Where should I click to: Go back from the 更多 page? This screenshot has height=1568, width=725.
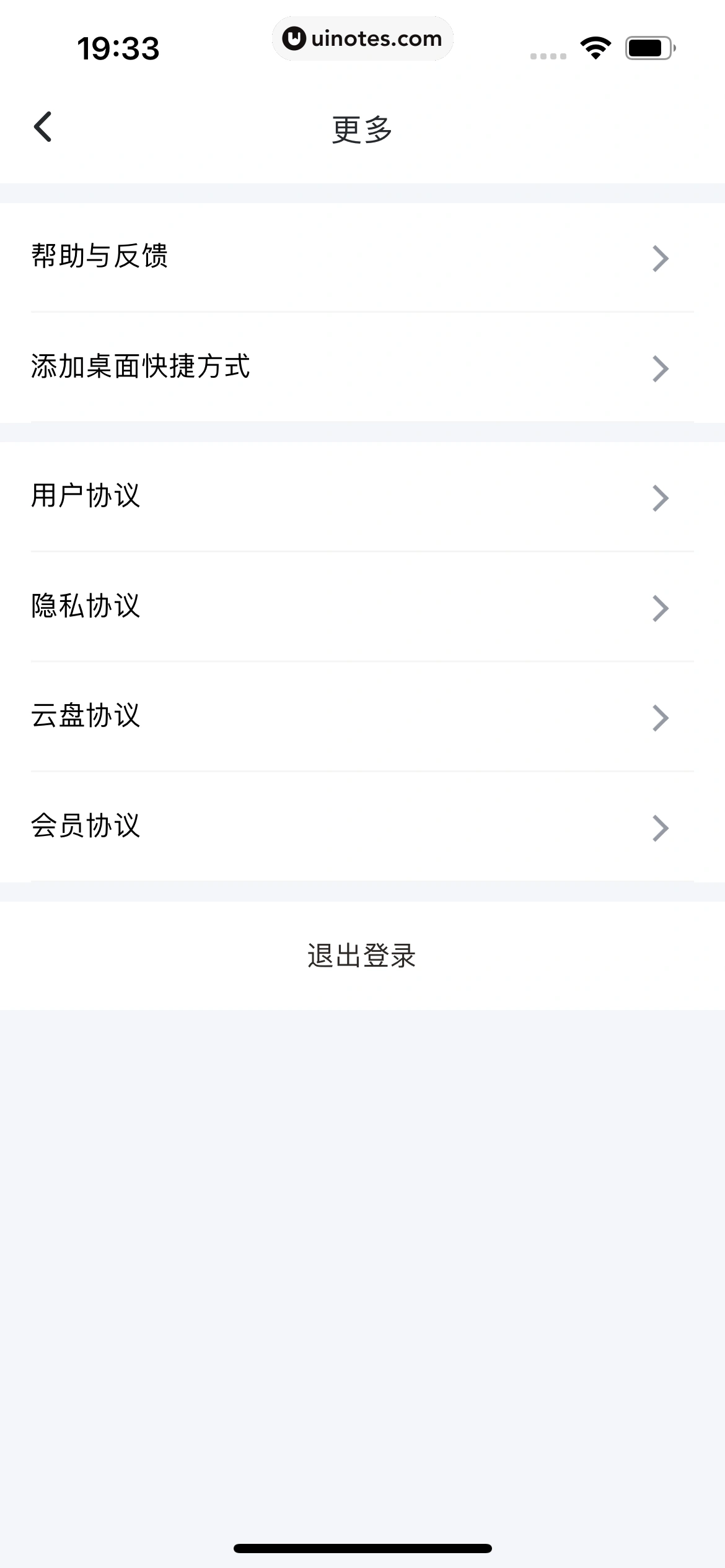(x=43, y=128)
